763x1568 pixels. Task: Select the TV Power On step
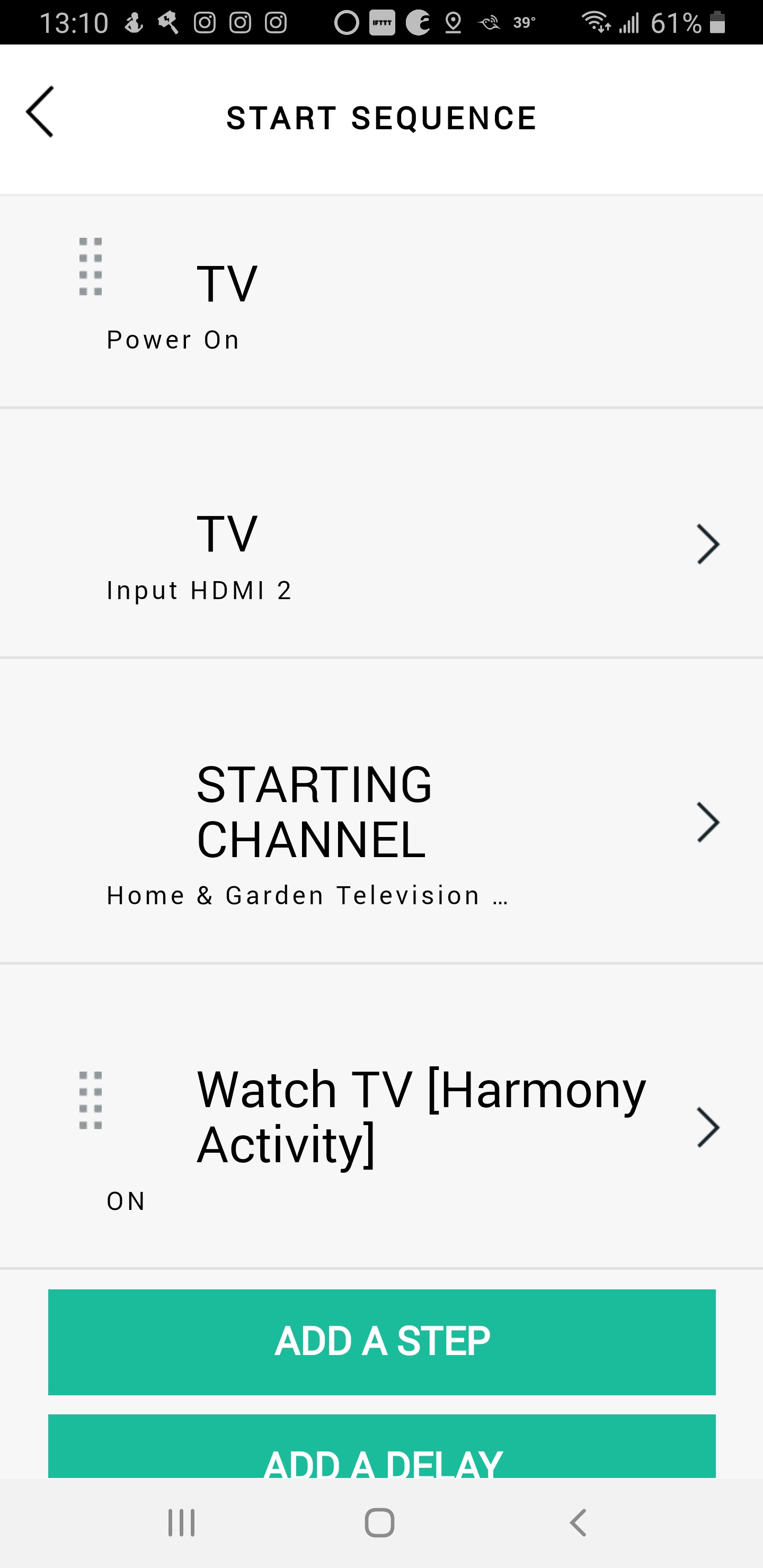click(x=381, y=301)
